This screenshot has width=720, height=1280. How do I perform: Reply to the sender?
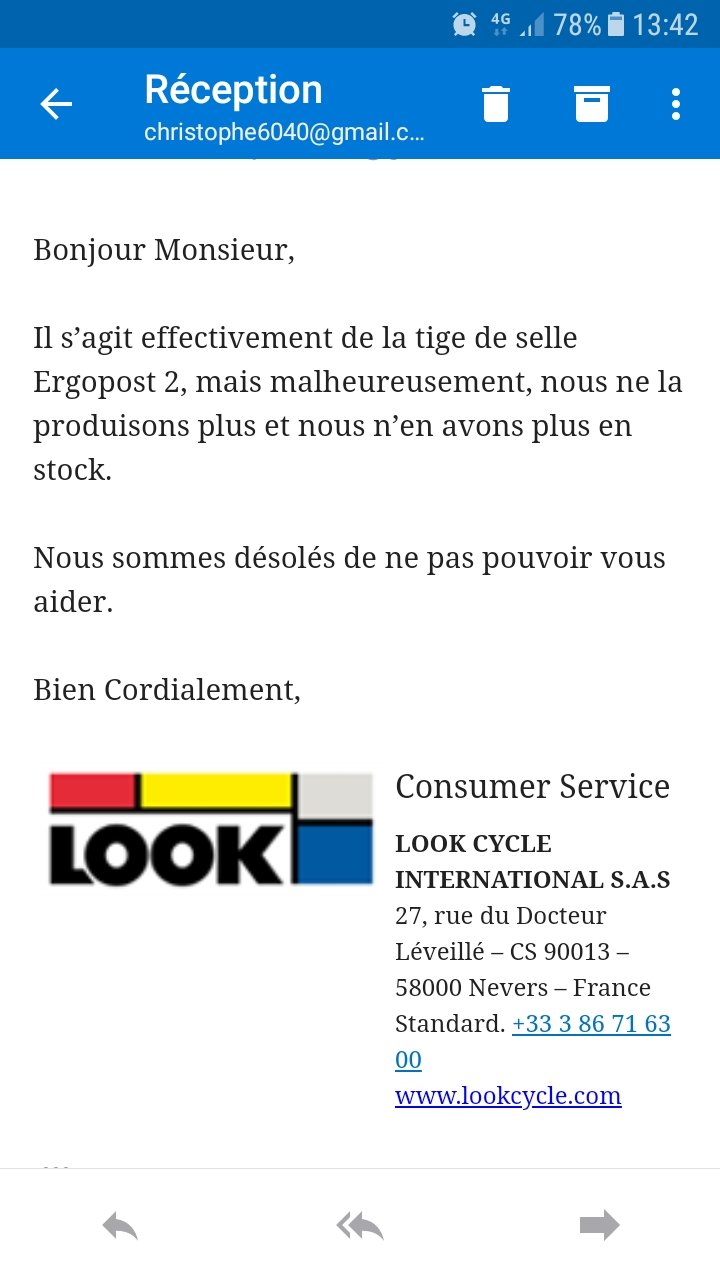[x=120, y=1225]
